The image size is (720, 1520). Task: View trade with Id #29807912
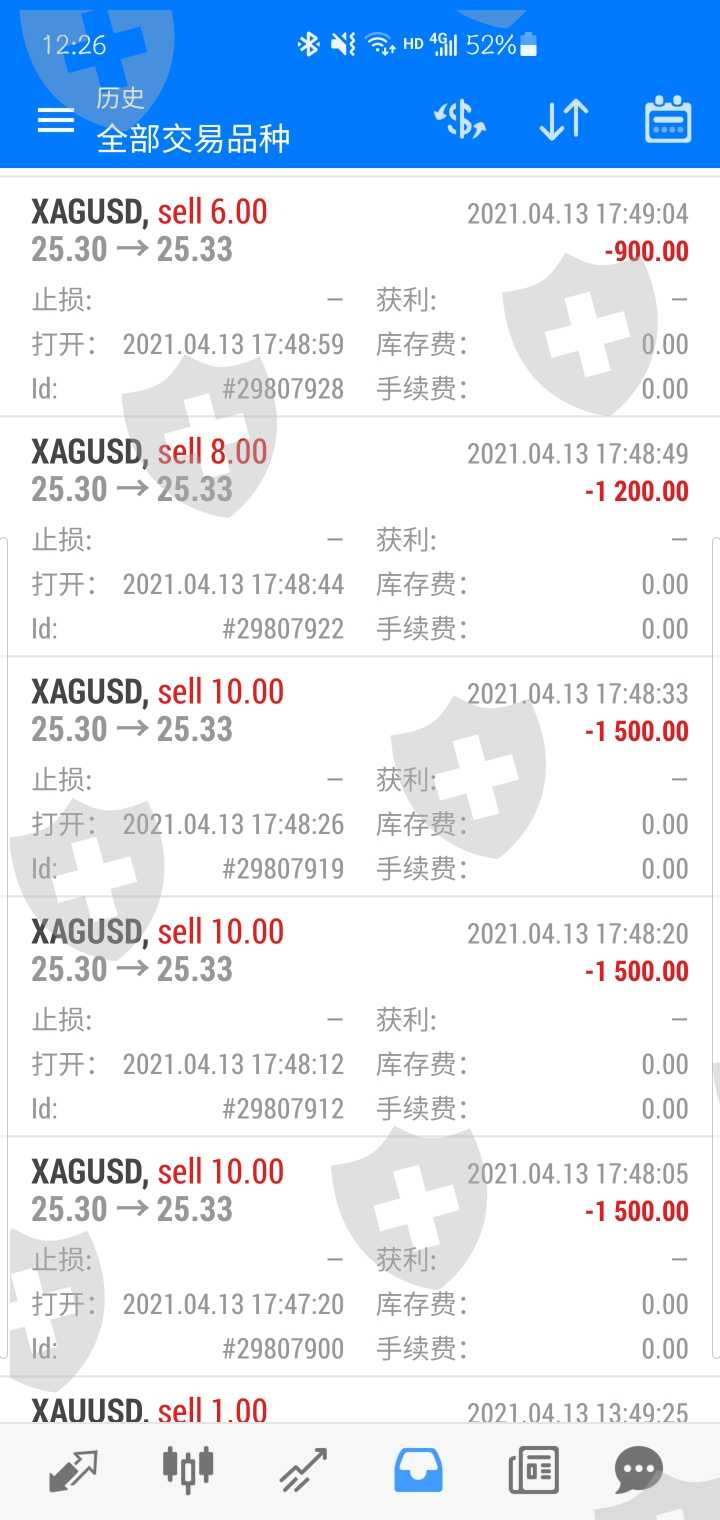point(360,1017)
